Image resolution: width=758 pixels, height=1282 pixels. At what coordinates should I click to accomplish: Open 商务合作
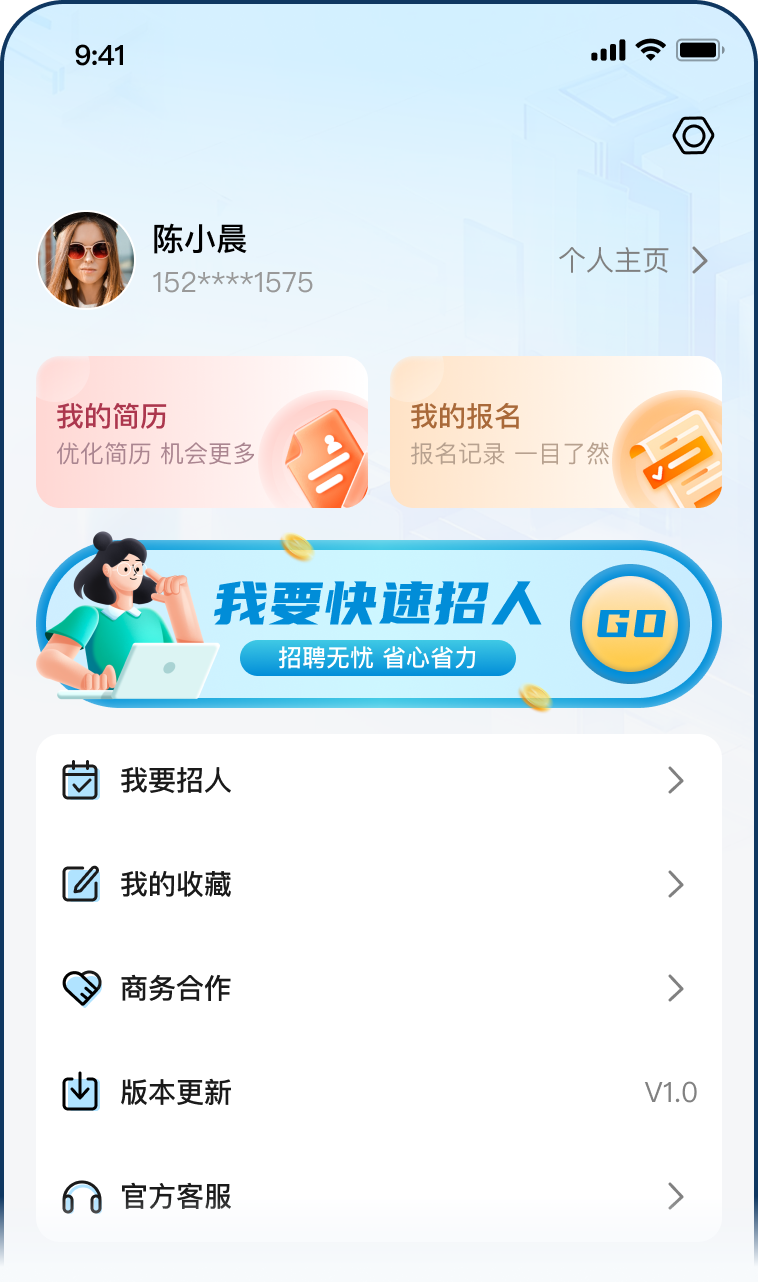[378, 989]
